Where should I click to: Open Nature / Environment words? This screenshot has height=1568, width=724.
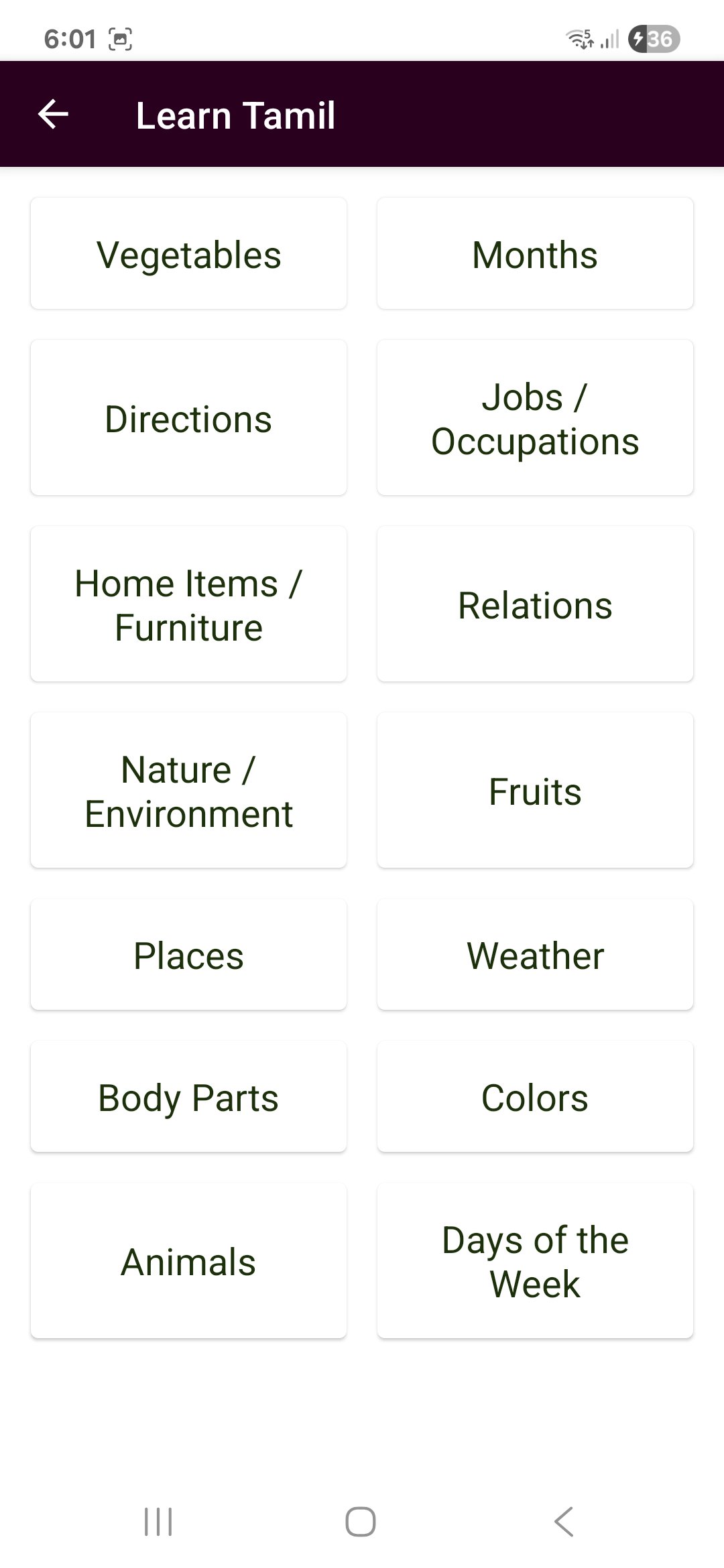point(188,791)
